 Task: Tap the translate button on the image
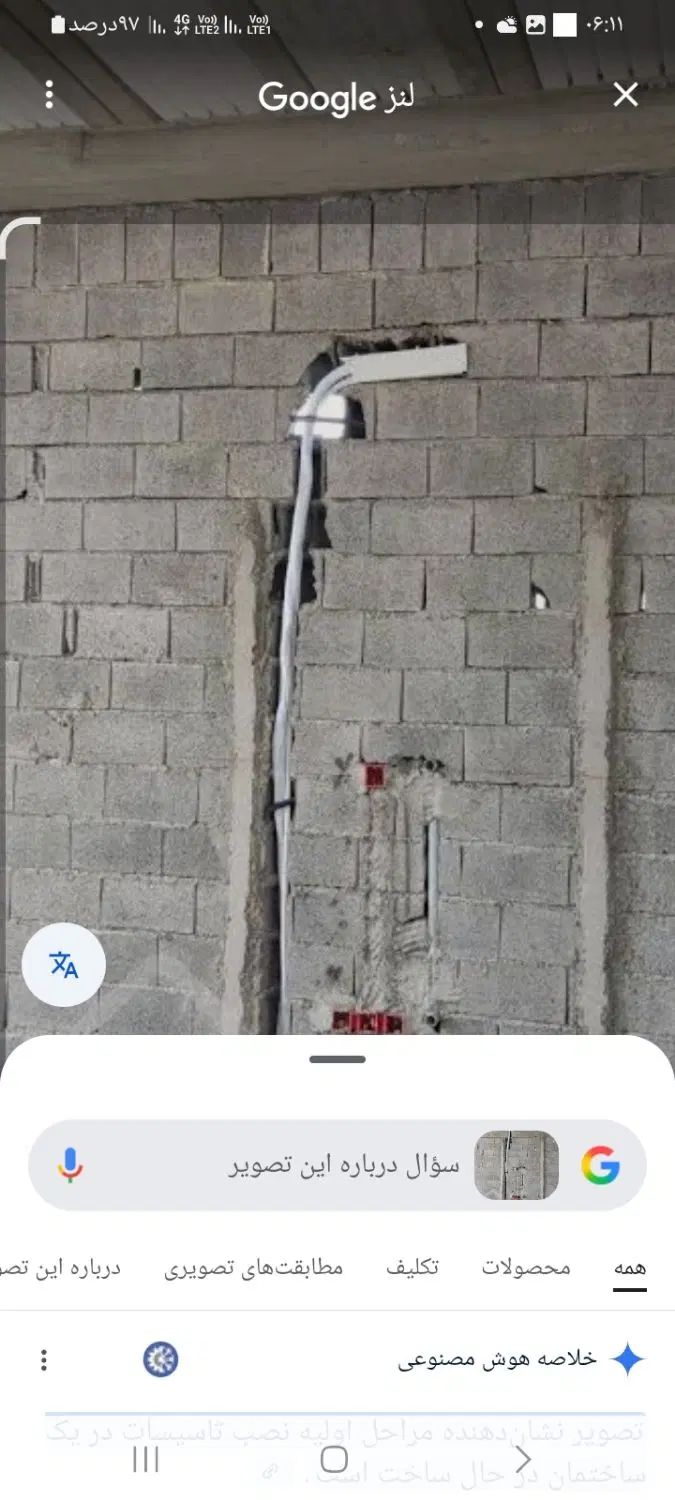64,964
